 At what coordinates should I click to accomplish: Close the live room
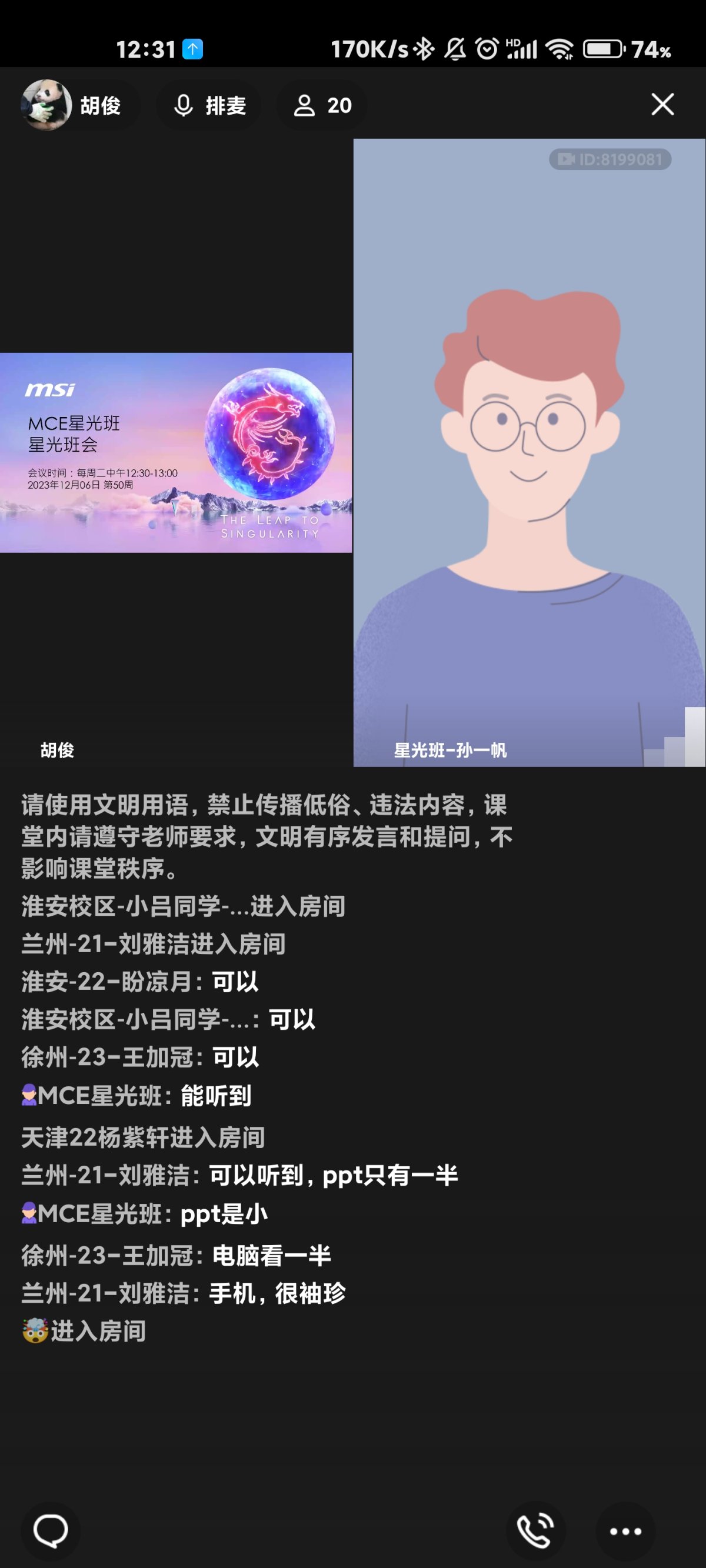point(662,104)
